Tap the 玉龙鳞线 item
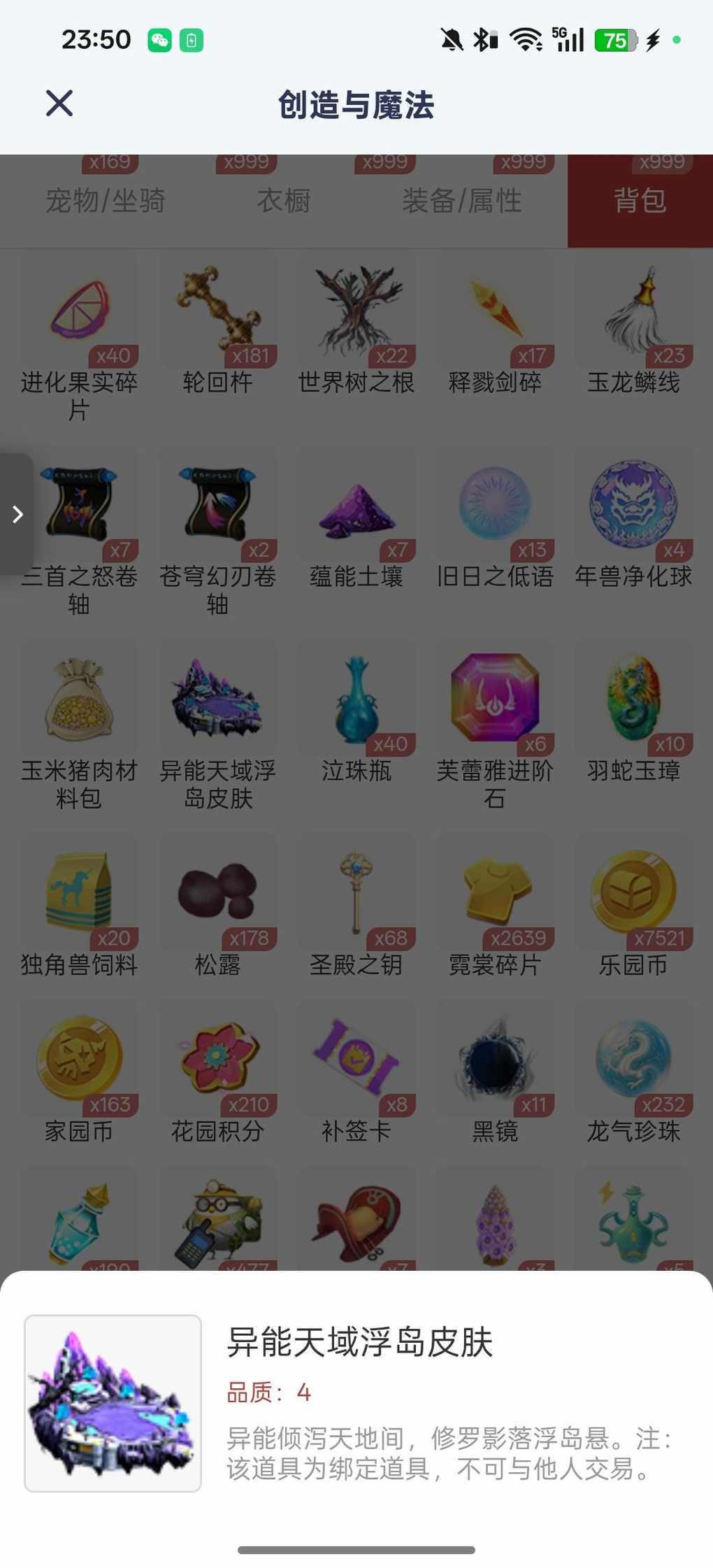The width and height of the screenshot is (713, 1568). [x=633, y=311]
